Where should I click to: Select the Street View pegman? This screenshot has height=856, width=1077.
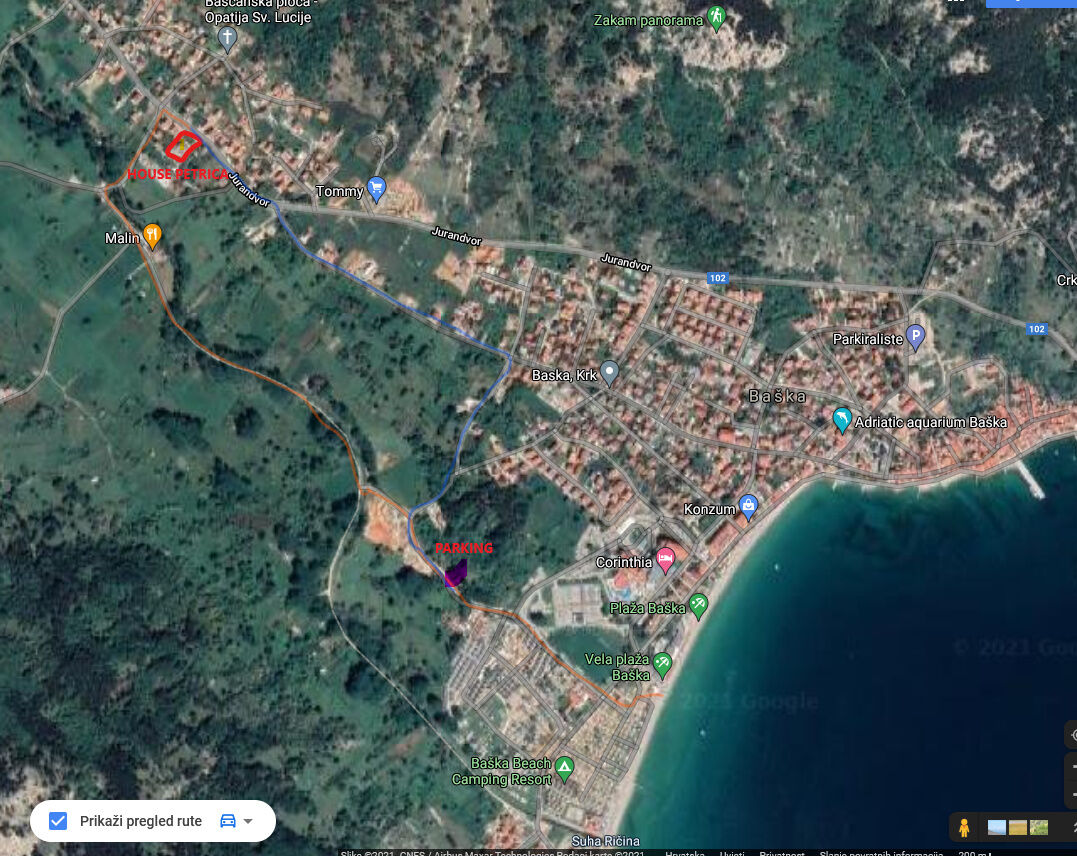click(x=964, y=828)
